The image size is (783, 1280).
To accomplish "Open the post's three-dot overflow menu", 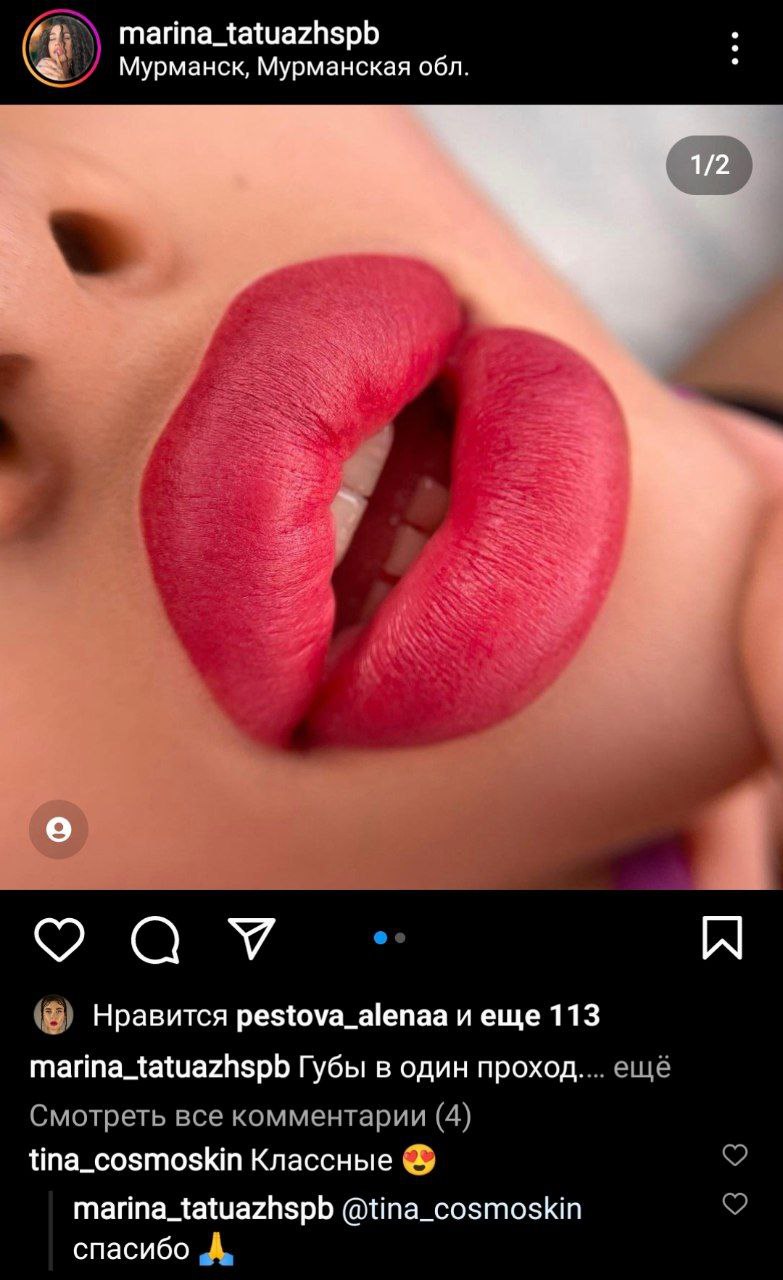I will [x=735, y=48].
